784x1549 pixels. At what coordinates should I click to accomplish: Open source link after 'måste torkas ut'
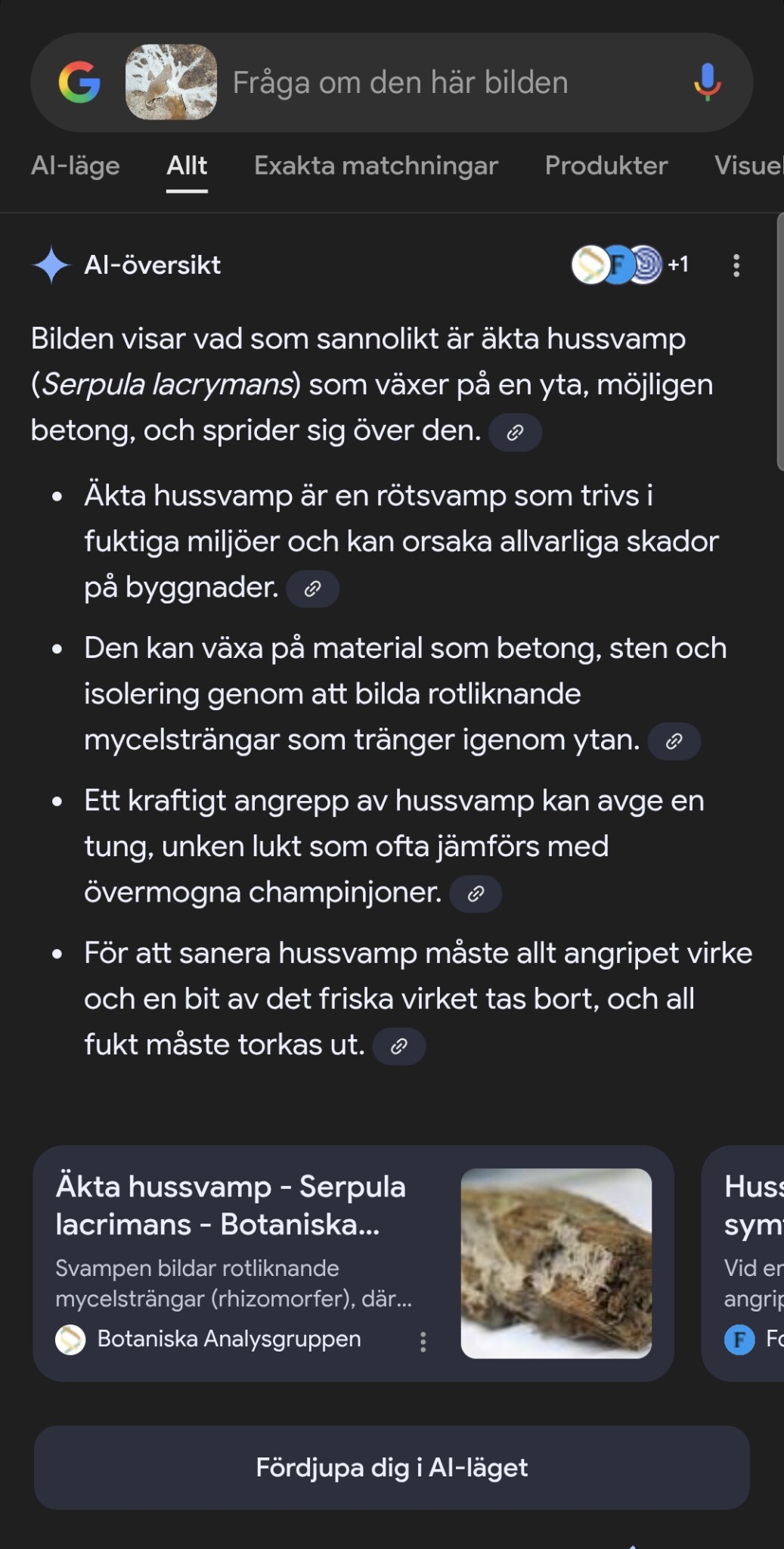tap(399, 1047)
